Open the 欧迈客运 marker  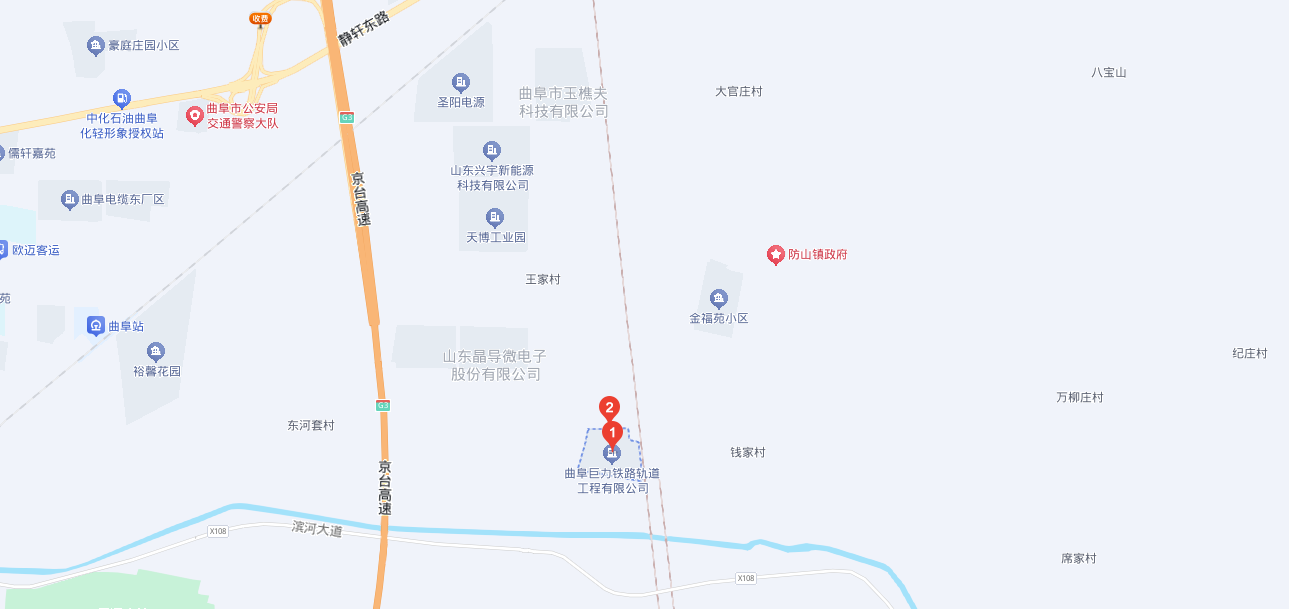point(3,250)
